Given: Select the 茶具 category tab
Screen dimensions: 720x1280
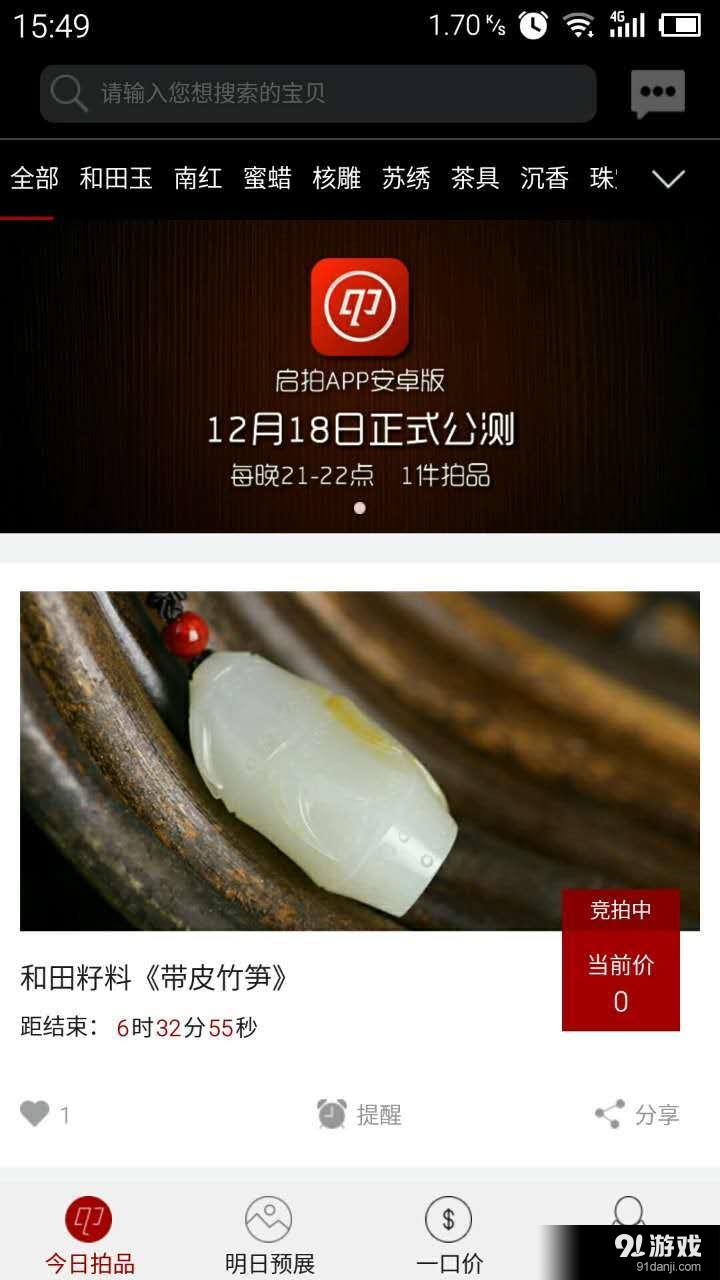Looking at the screenshot, I should point(475,179).
